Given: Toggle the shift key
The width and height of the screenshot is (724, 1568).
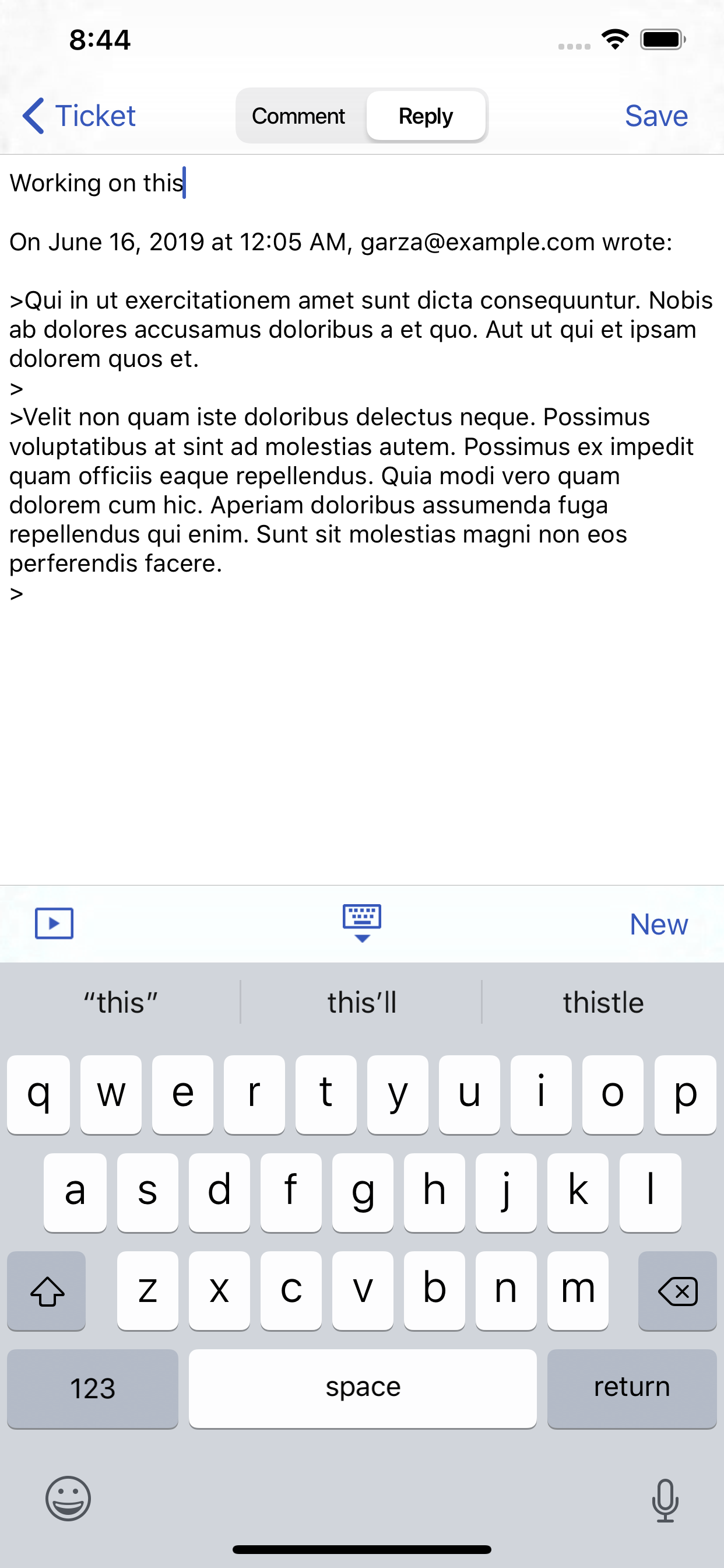Looking at the screenshot, I should point(46,1291).
